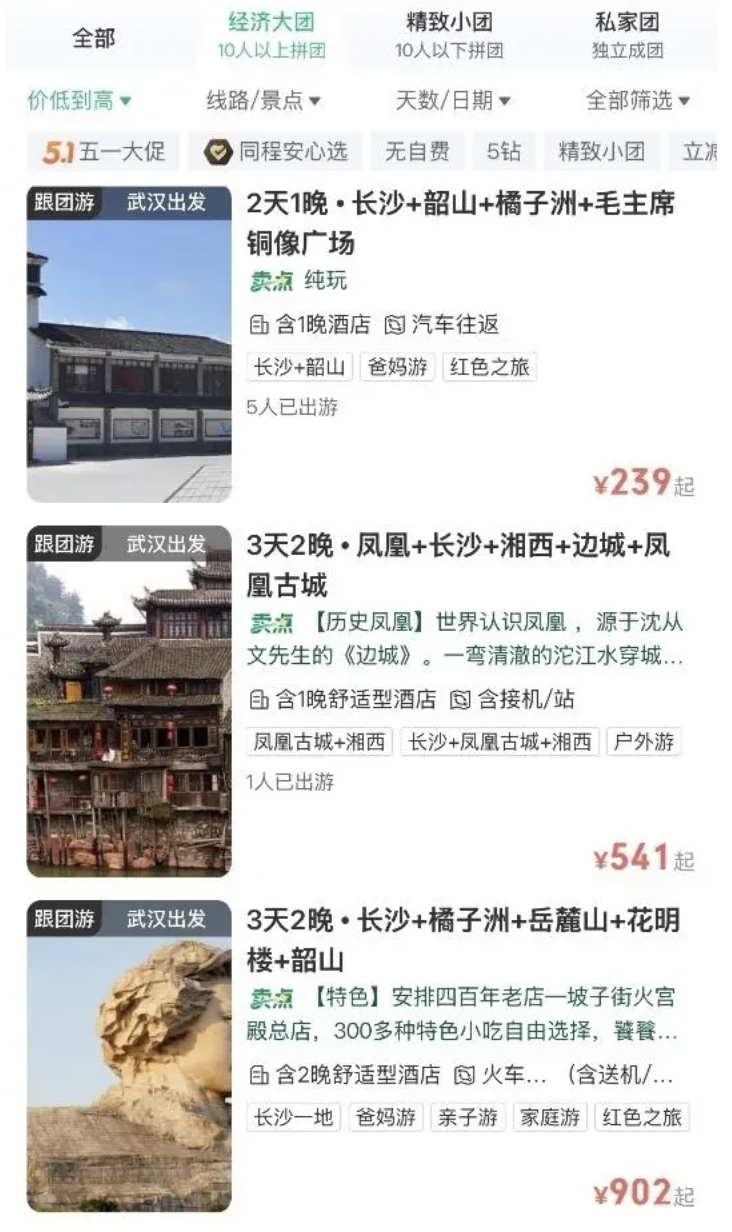732x1232 pixels.
Task: Open the 全部筛选 filter menu
Action: tap(637, 100)
